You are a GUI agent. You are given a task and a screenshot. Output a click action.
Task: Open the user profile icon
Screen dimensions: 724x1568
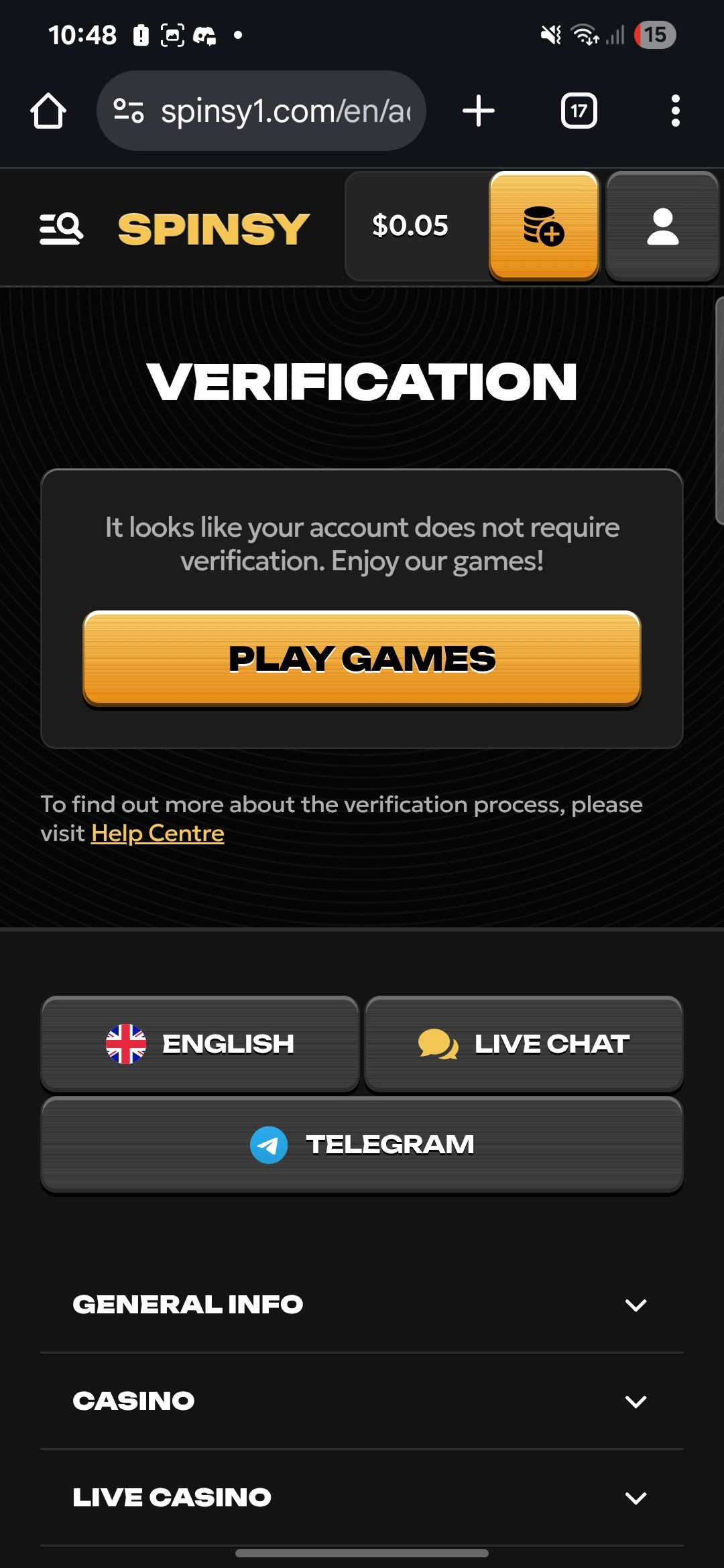point(662,226)
